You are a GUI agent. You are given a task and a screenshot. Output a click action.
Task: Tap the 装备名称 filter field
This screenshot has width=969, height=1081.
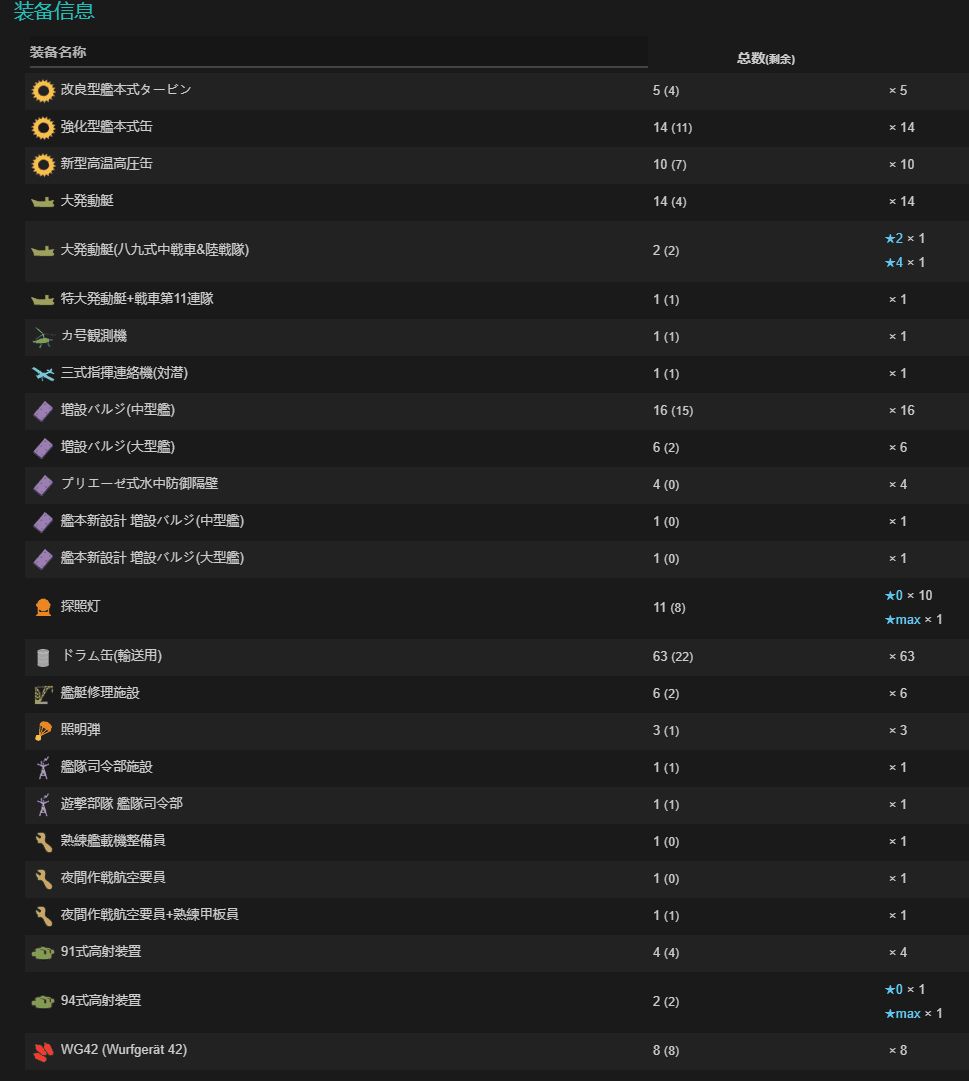coord(337,53)
